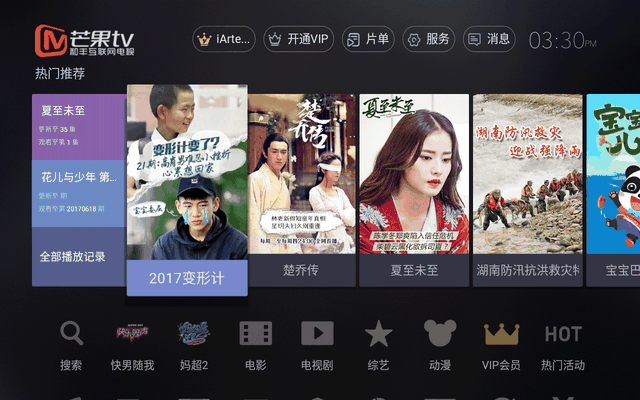Viewport: 640px width, 400px height.
Task: Open 花儿与少年 history entry
Action: tap(78, 186)
